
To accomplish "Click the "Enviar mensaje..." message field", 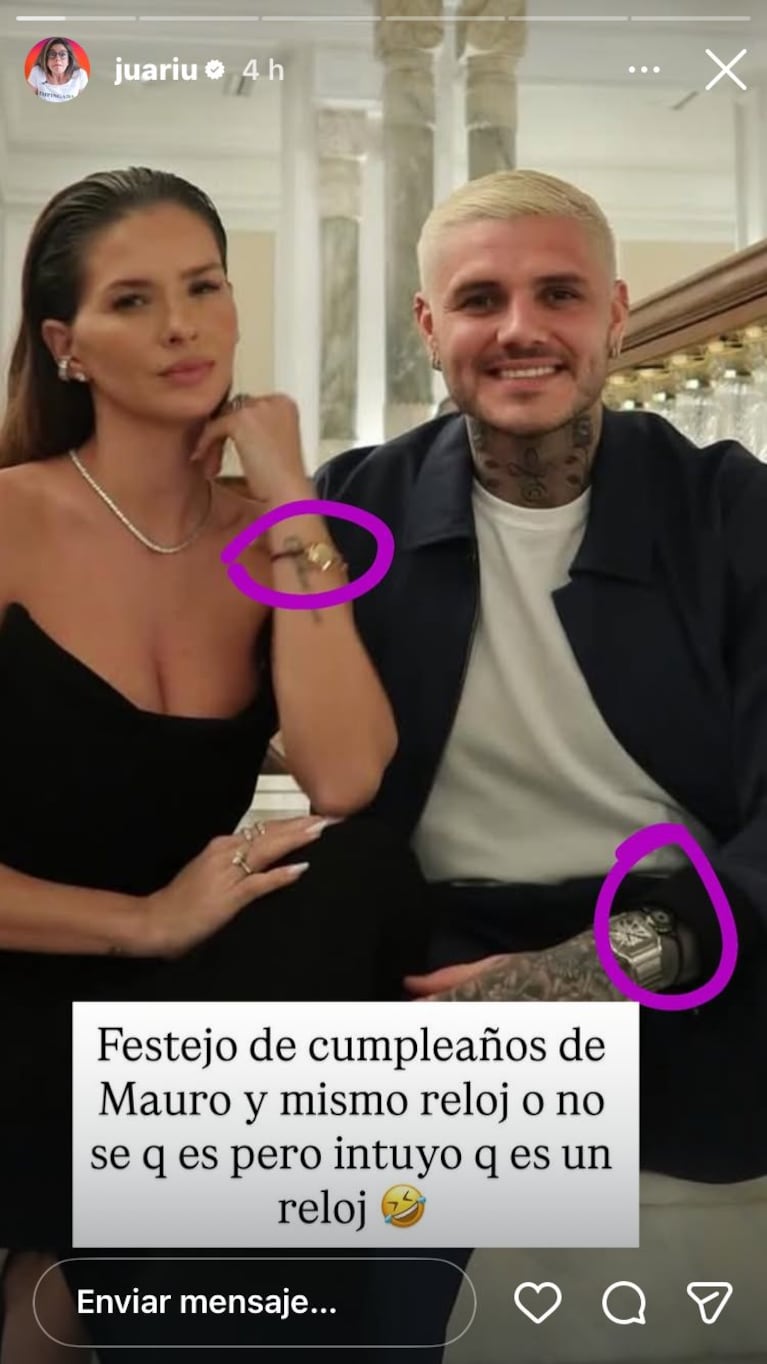I will 250,1302.
